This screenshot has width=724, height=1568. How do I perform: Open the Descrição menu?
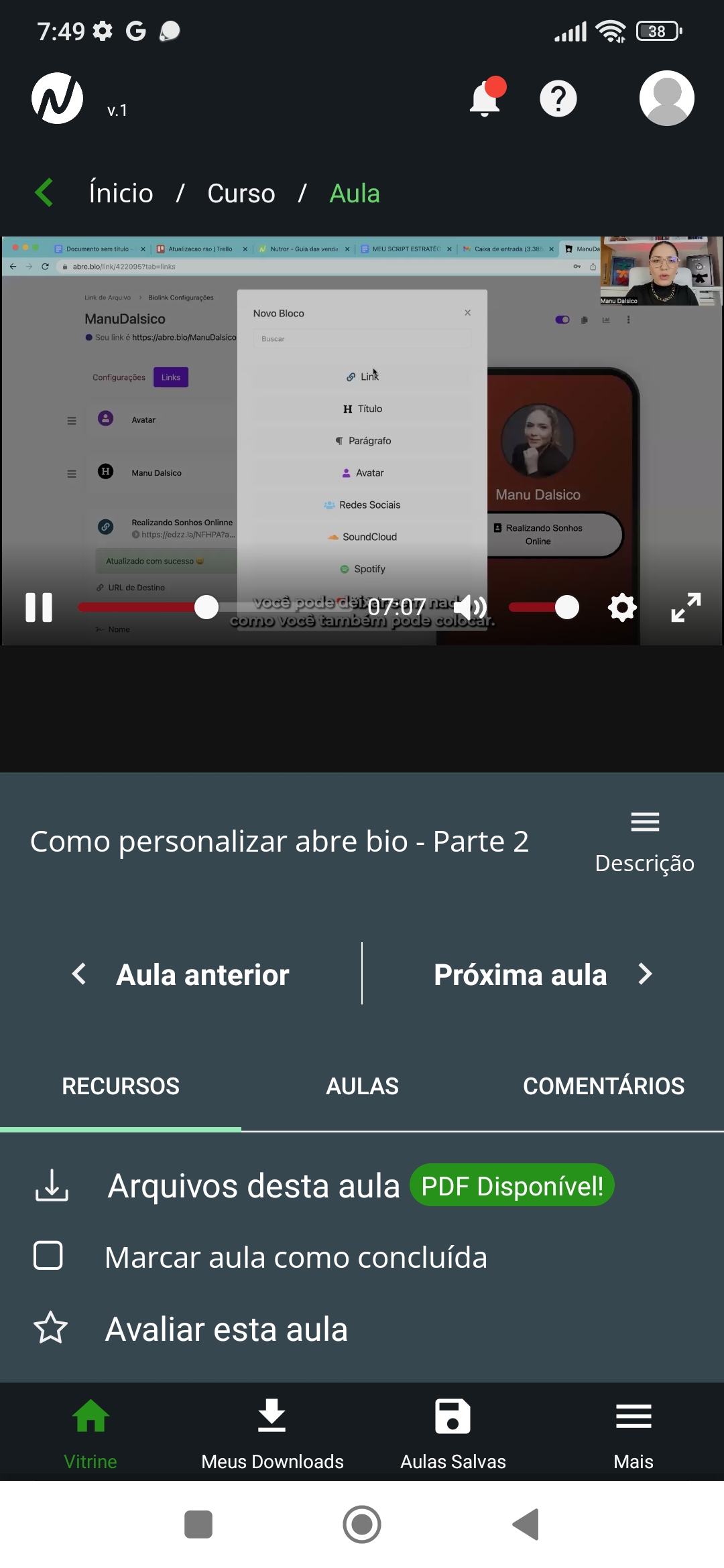pos(645,843)
